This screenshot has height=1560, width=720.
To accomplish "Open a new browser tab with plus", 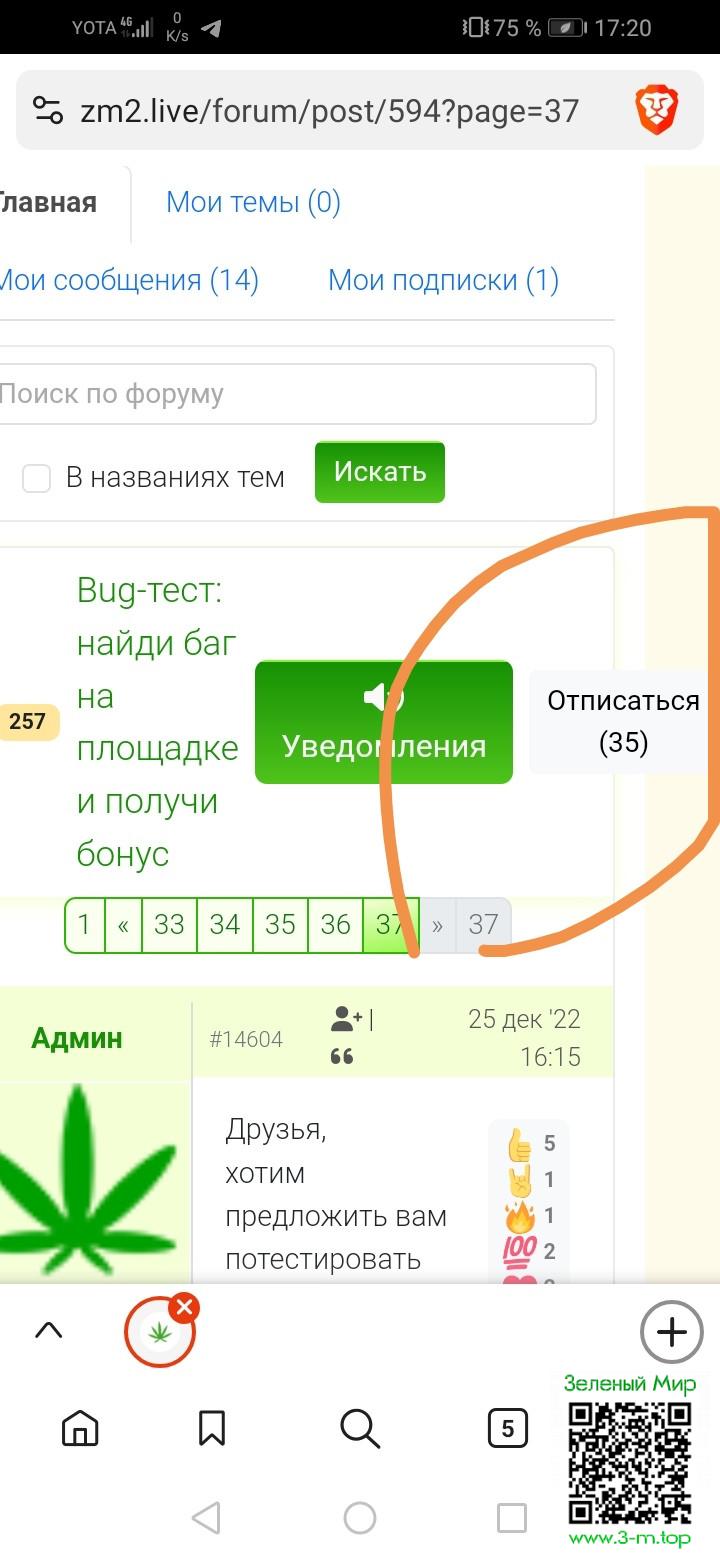I will [671, 1332].
